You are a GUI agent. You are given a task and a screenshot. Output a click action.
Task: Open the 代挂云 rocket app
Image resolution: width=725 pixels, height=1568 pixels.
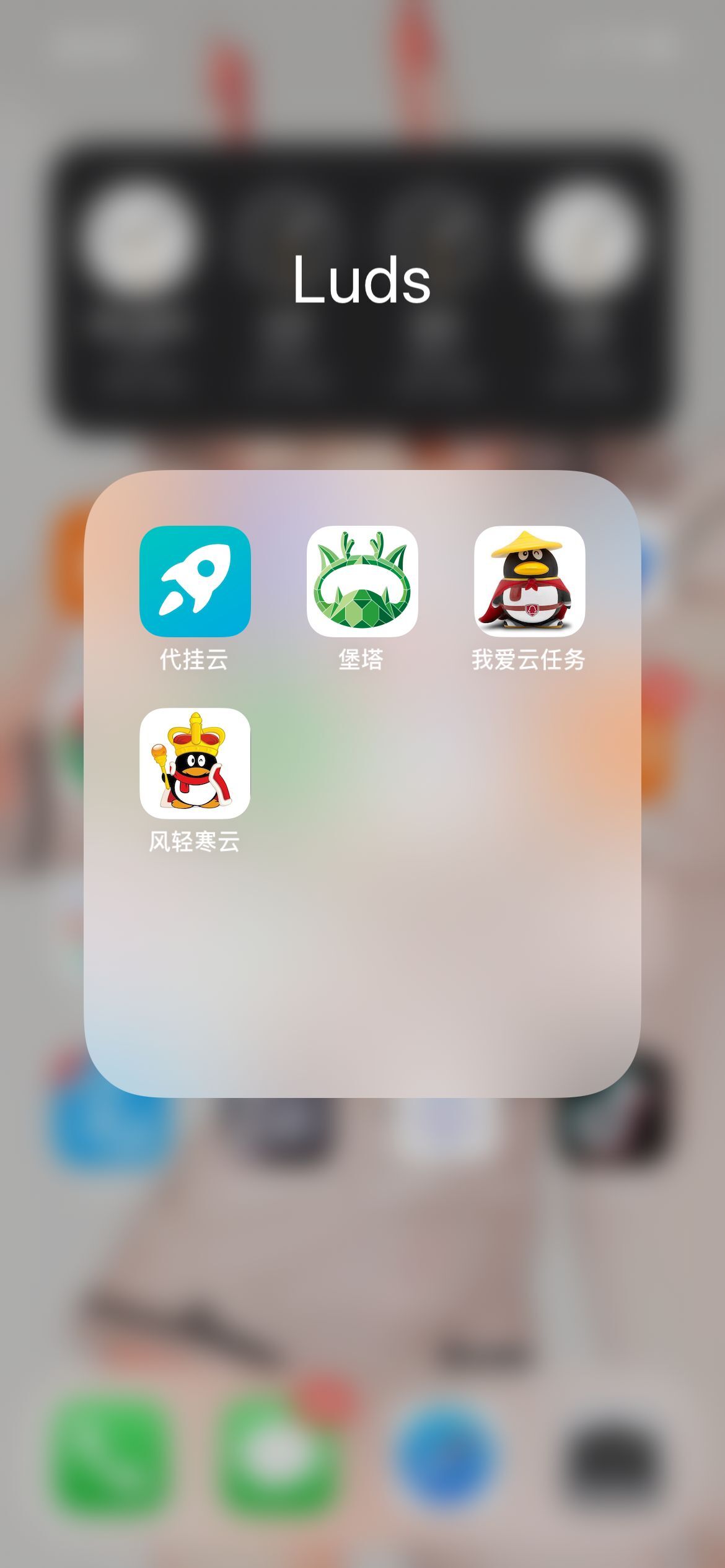195,581
